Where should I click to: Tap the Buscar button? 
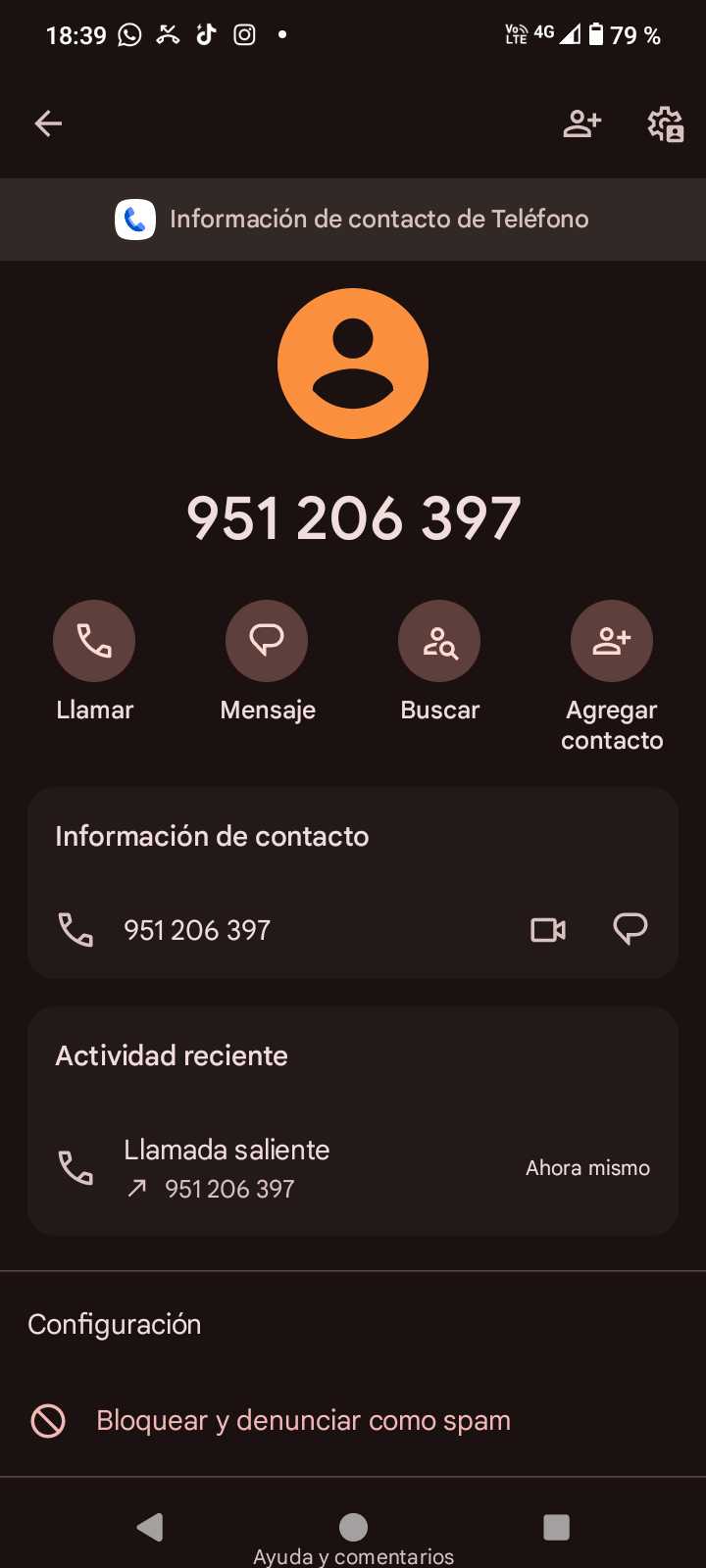(439, 641)
